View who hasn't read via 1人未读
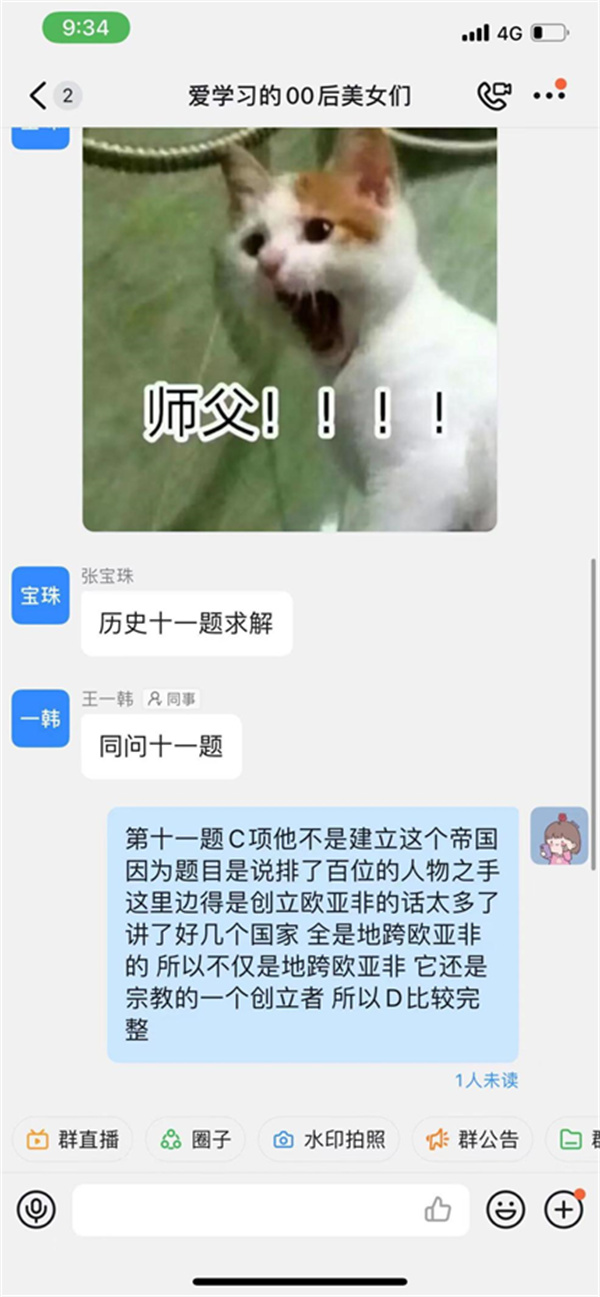 [486, 1080]
